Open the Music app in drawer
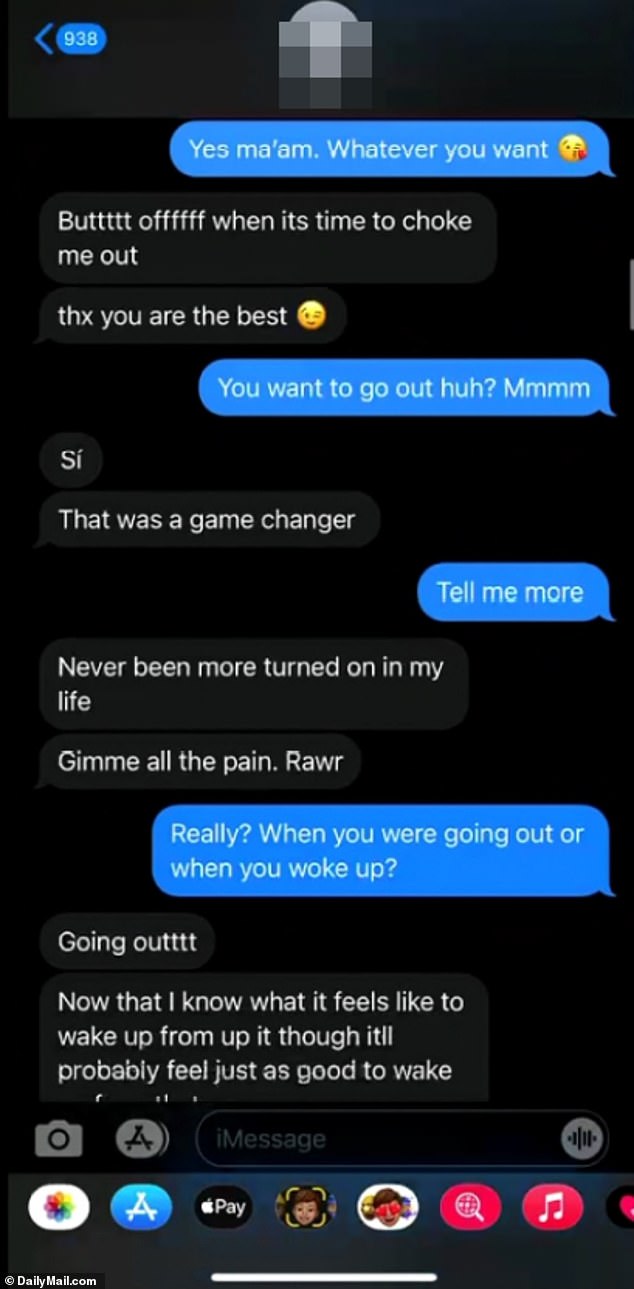The width and height of the screenshot is (634, 1289). (551, 1207)
